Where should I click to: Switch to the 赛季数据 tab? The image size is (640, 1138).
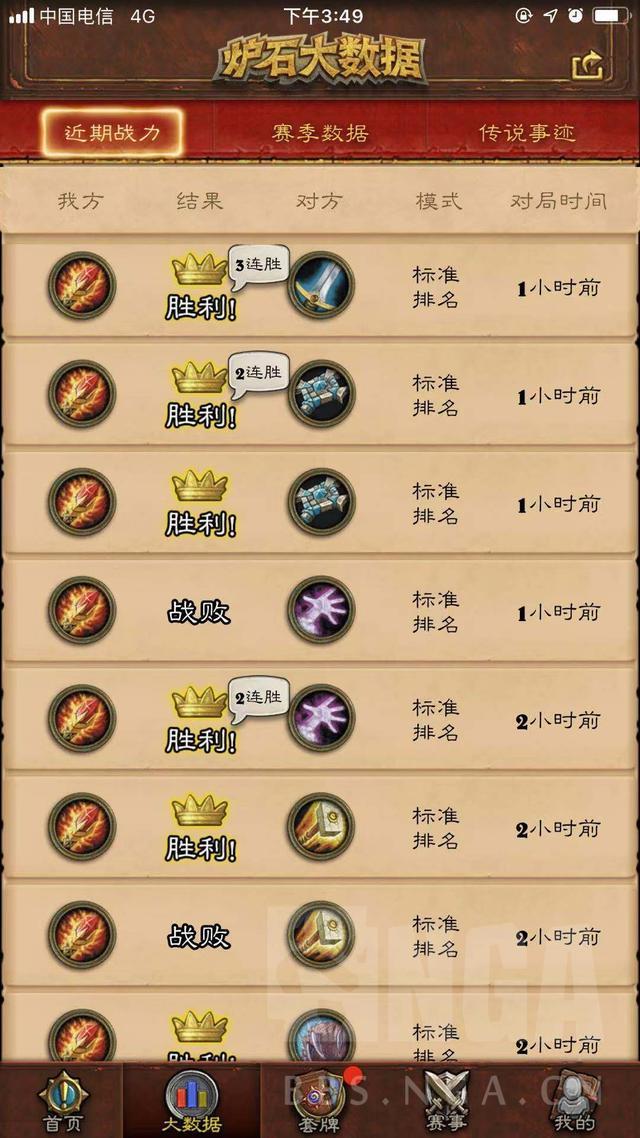(x=321, y=132)
